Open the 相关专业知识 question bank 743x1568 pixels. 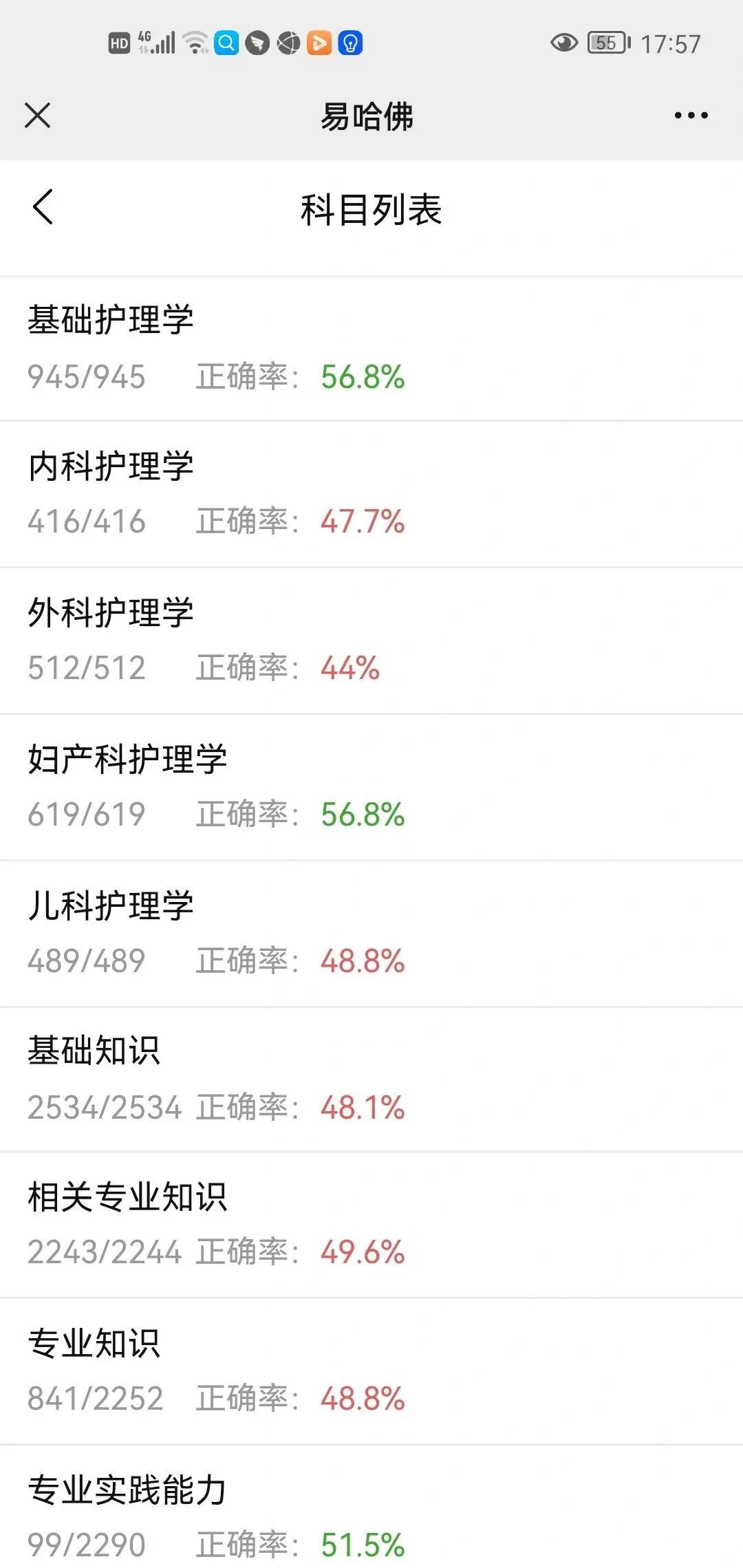click(x=371, y=1220)
